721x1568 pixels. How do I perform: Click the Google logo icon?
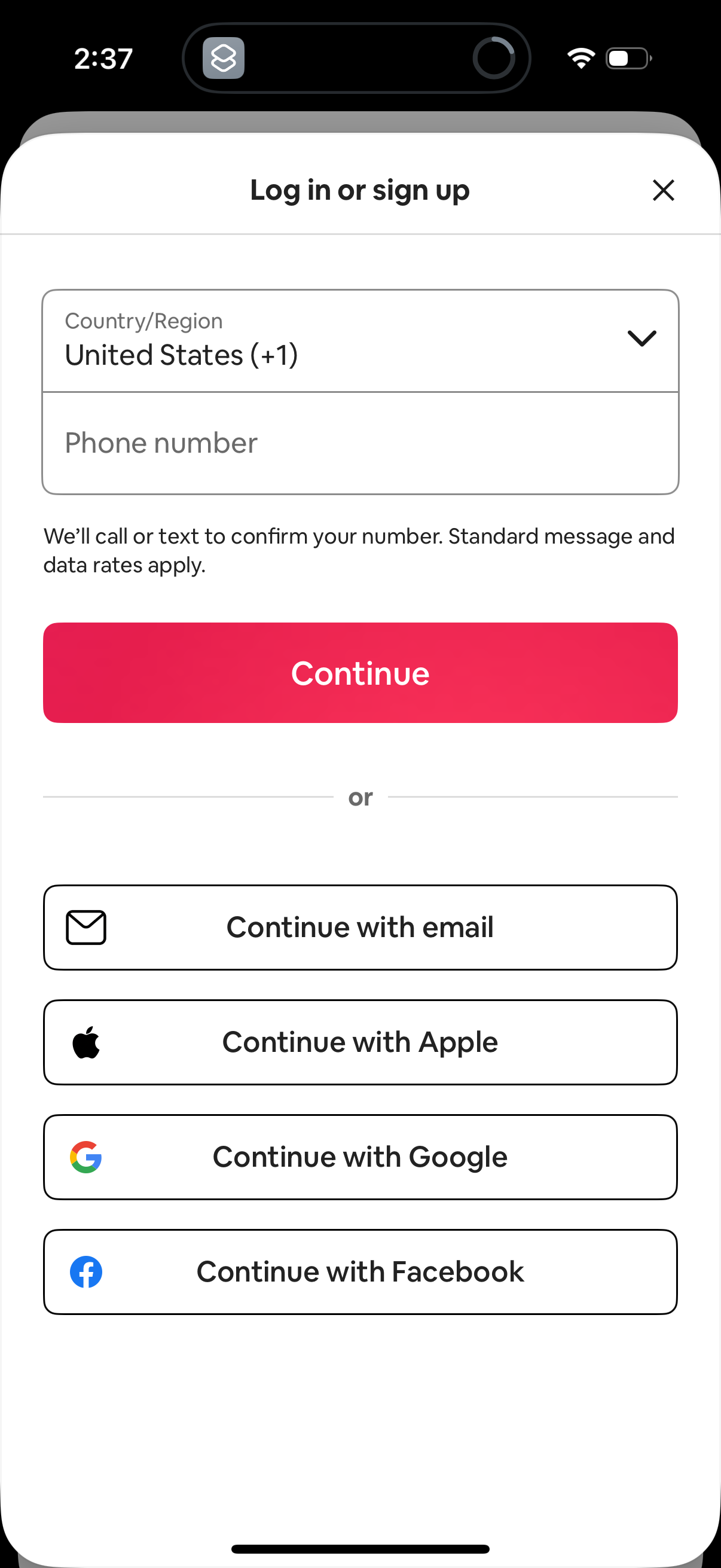(87, 1156)
